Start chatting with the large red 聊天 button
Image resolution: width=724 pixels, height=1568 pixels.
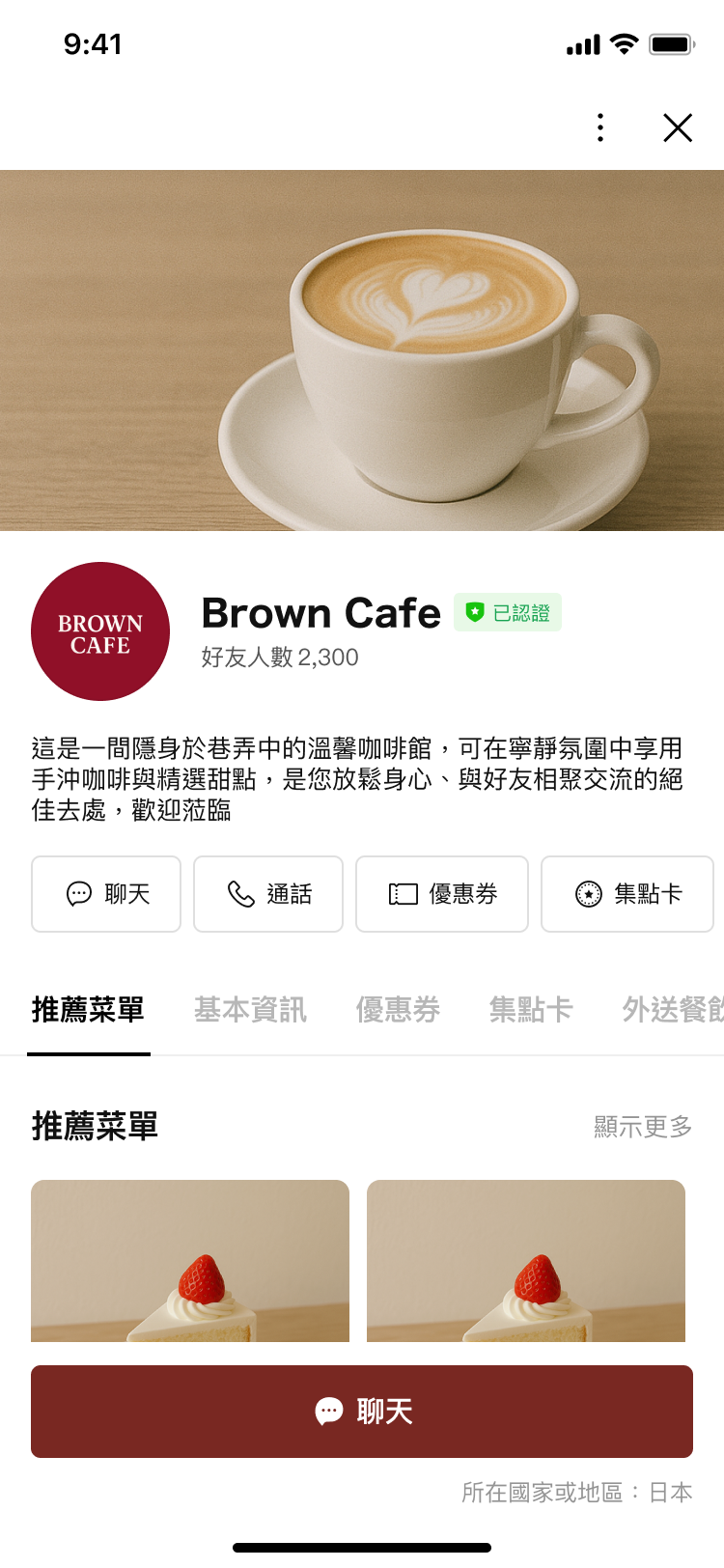tap(362, 1412)
